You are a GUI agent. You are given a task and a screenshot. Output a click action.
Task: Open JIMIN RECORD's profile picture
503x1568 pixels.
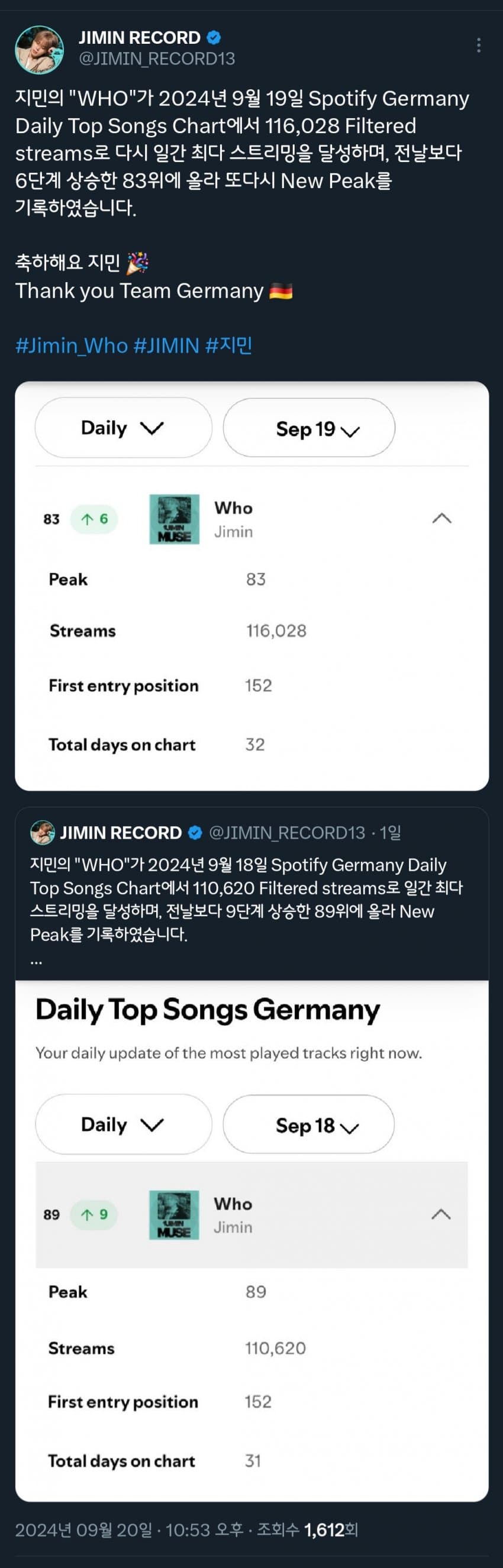click(39, 49)
